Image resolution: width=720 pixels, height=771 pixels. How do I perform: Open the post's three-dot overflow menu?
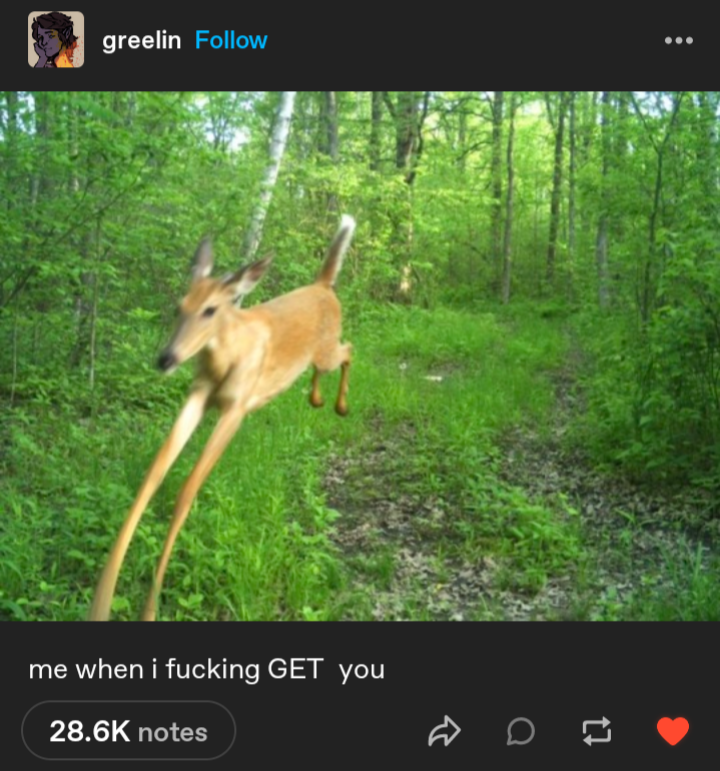coord(678,40)
